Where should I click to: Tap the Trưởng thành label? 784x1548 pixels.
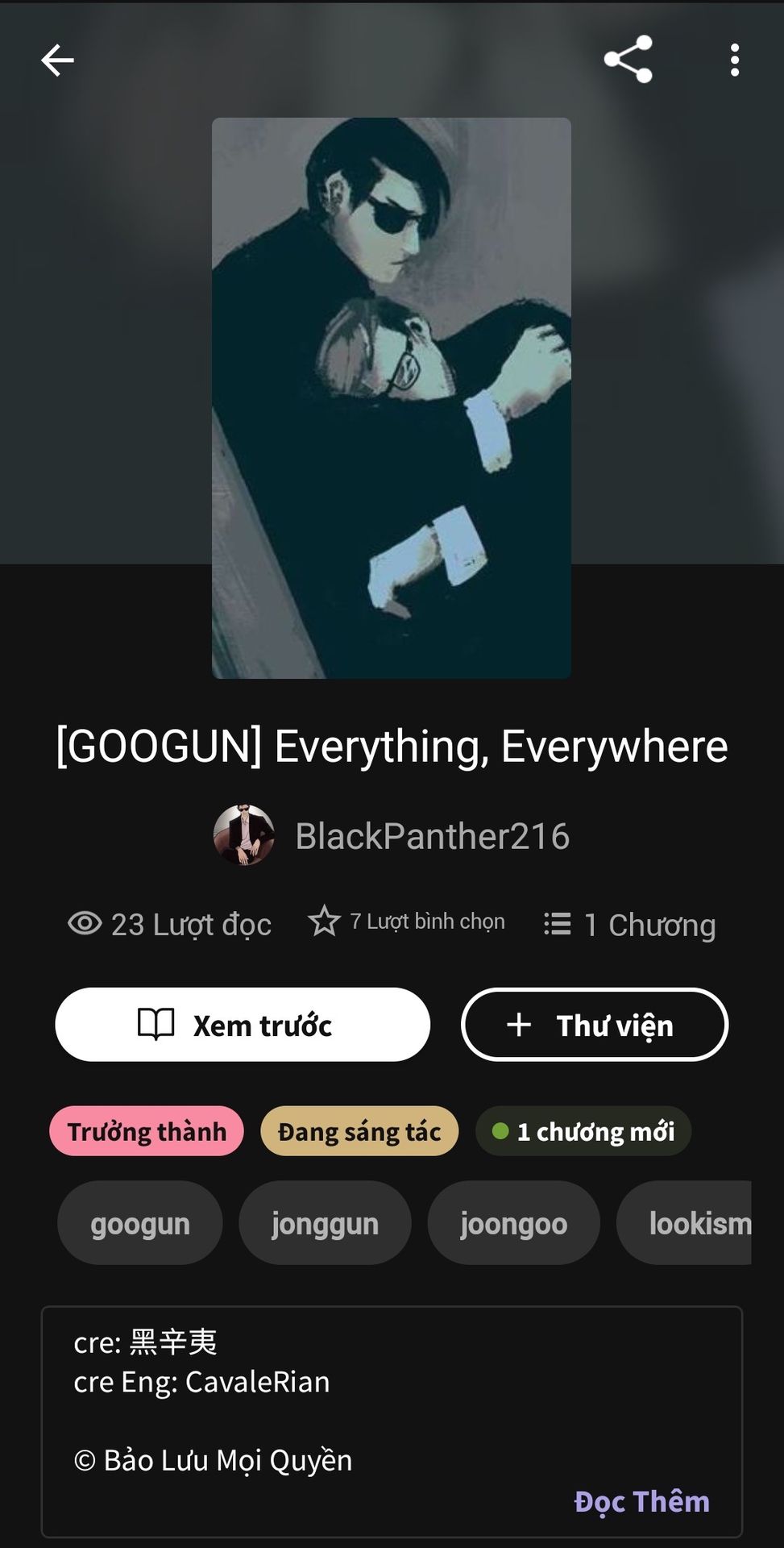(147, 1131)
